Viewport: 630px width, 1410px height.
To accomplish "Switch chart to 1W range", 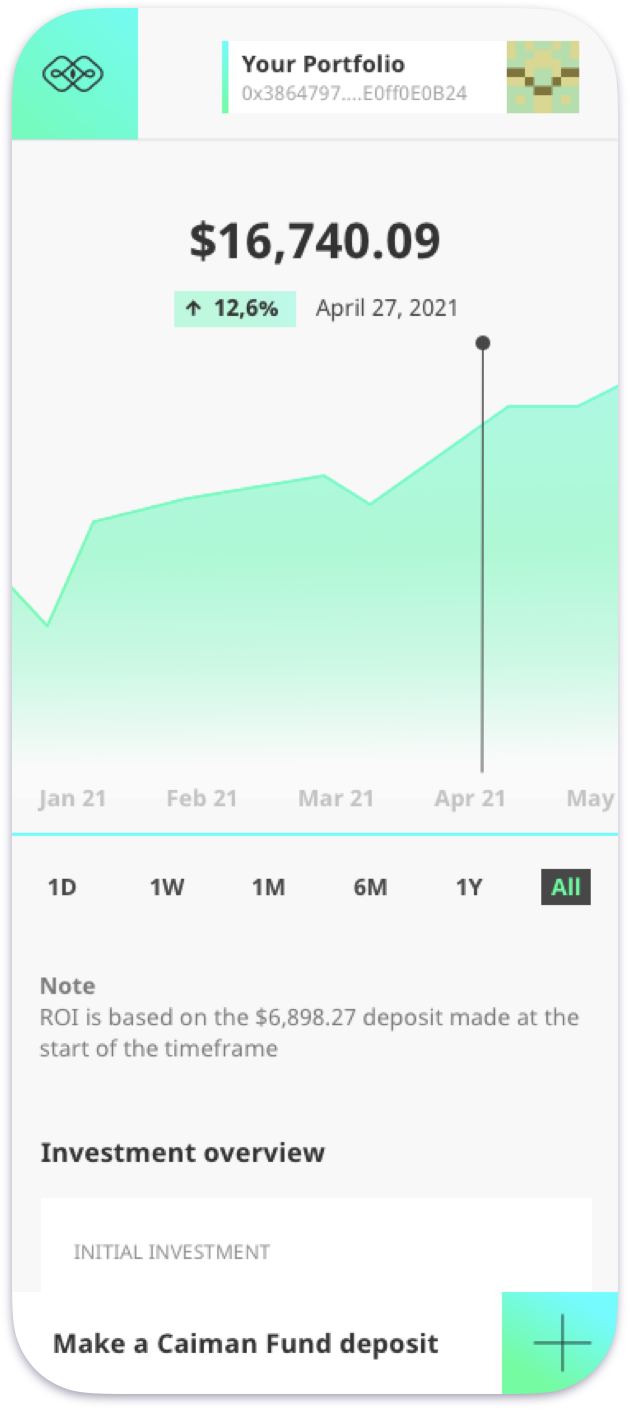I will tap(167, 887).
